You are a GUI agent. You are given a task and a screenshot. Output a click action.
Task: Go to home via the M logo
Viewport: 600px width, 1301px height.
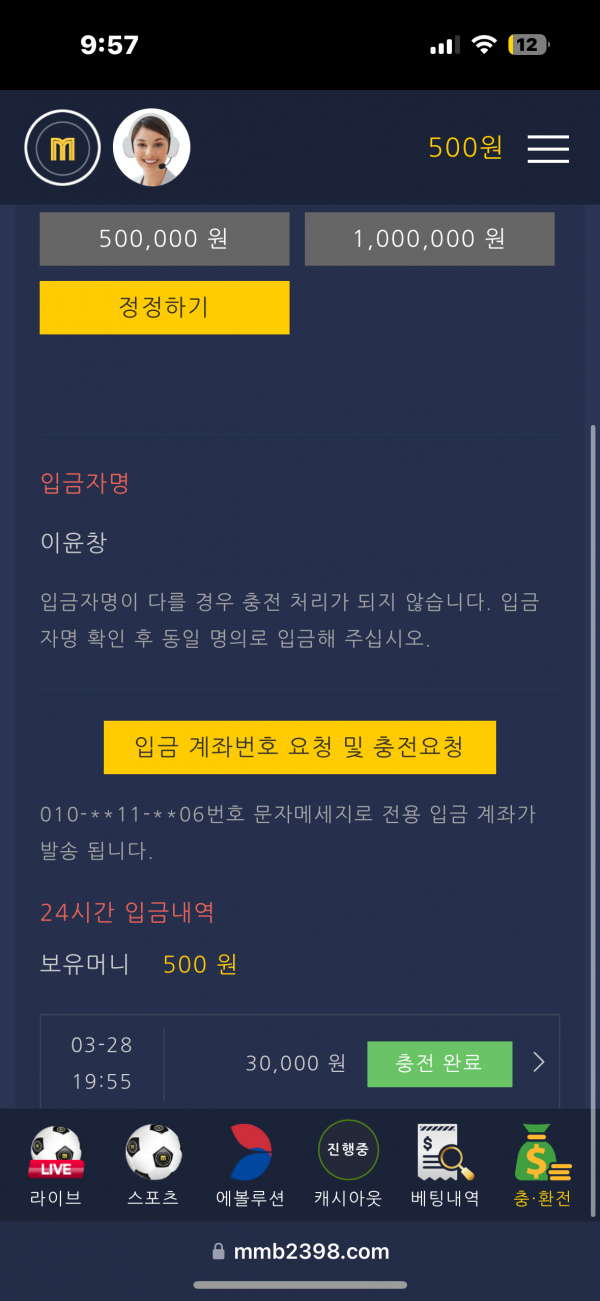63,148
